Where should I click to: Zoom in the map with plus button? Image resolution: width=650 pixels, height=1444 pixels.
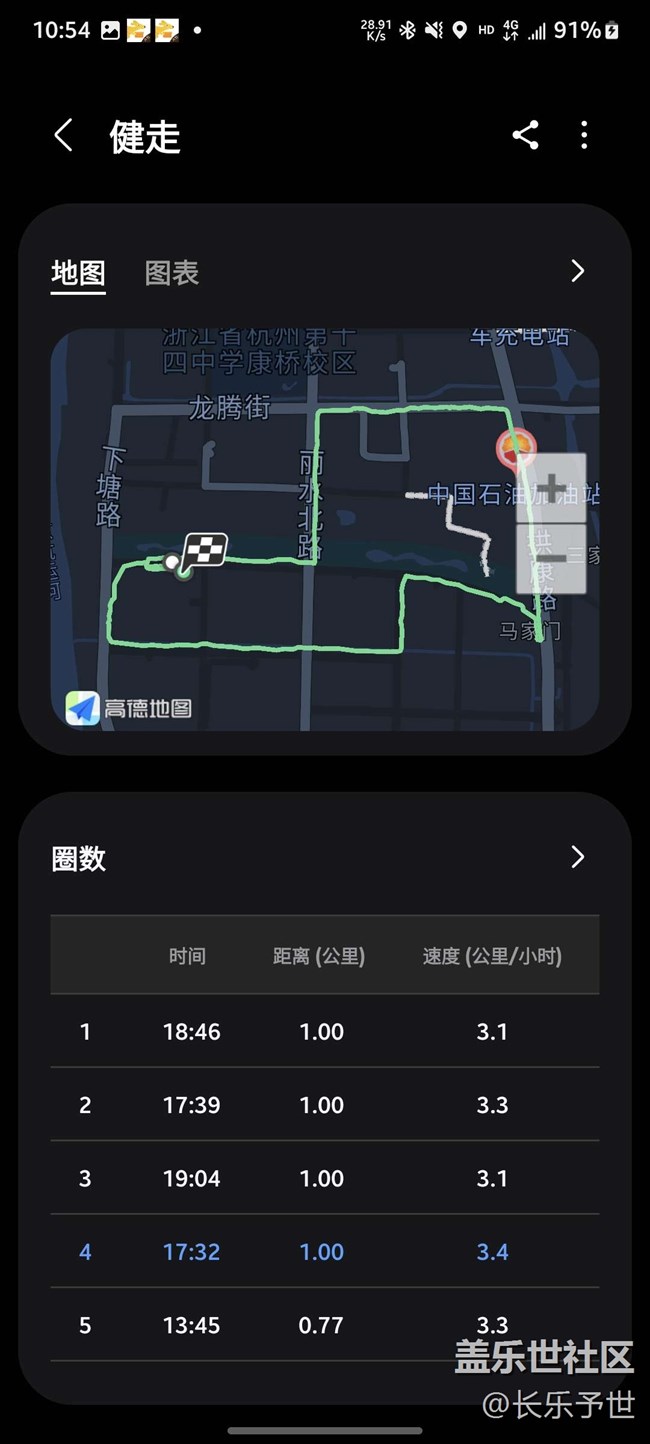coord(551,488)
